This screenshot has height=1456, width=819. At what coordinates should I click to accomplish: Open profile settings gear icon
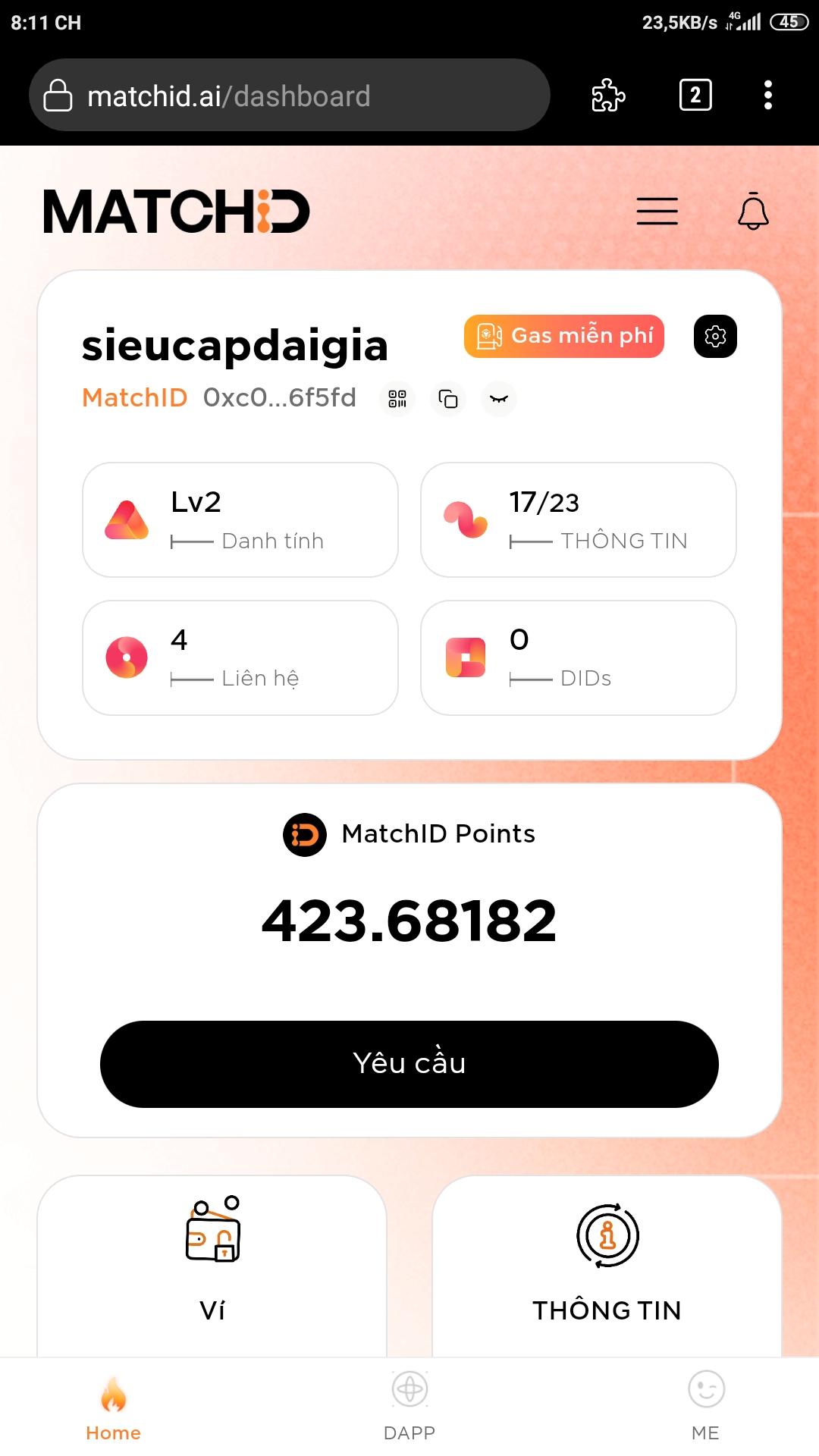715,336
